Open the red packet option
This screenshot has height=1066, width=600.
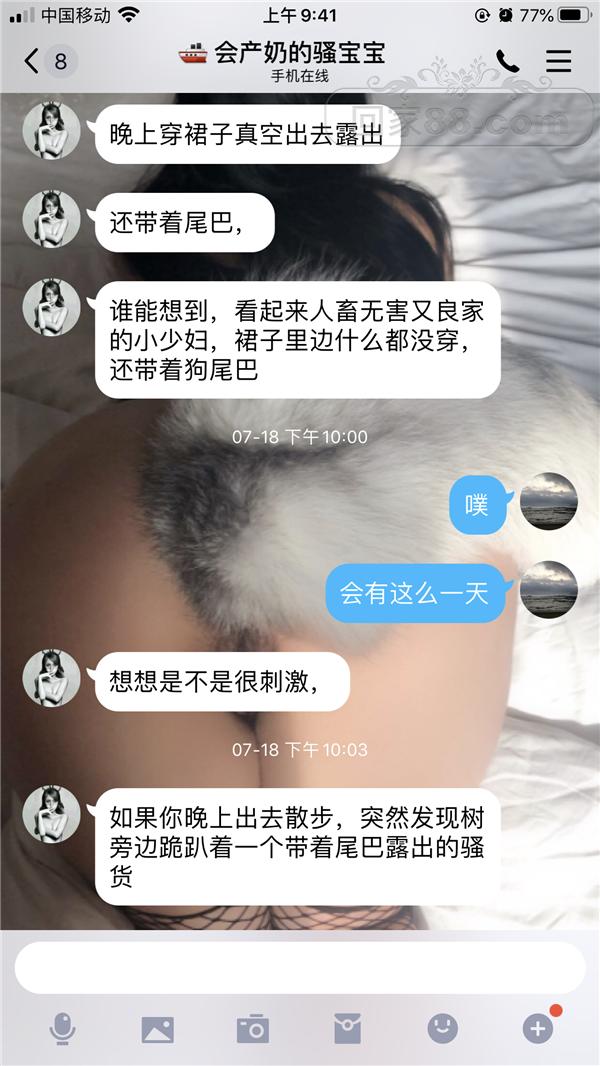(347, 1028)
